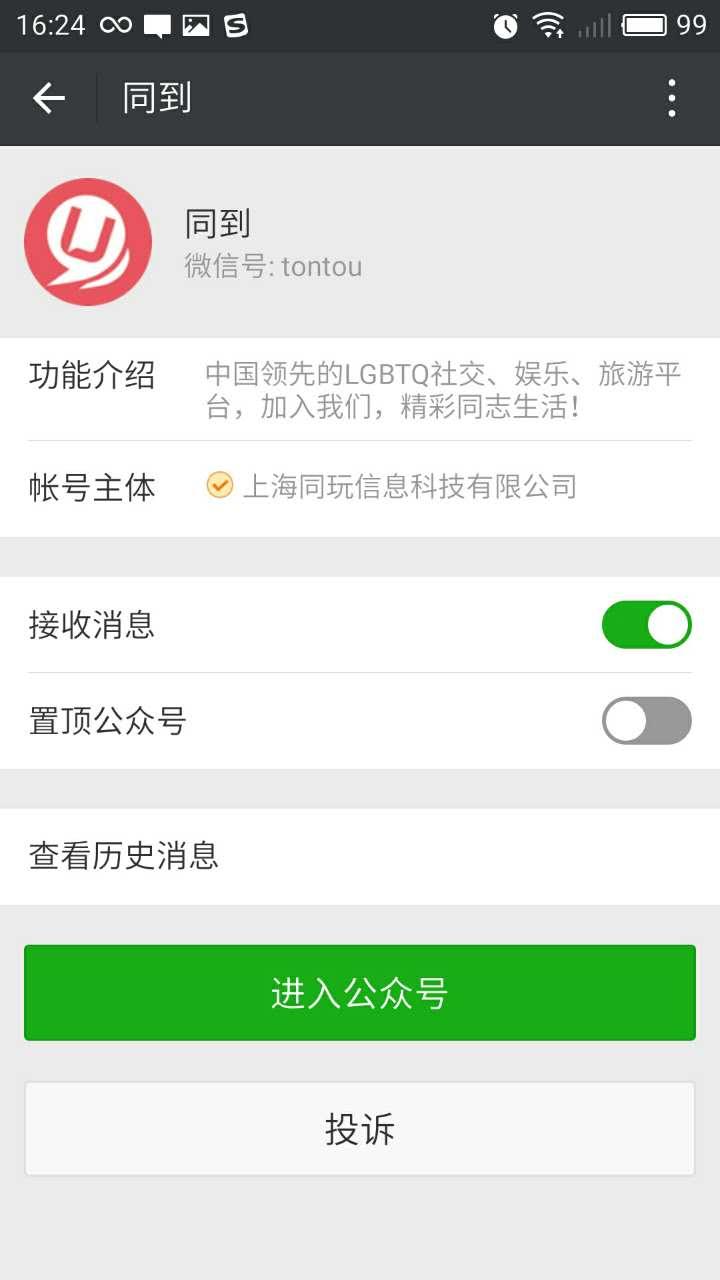This screenshot has width=720, height=1280.
Task: Go back using the top arrow
Action: pyautogui.click(x=48, y=98)
